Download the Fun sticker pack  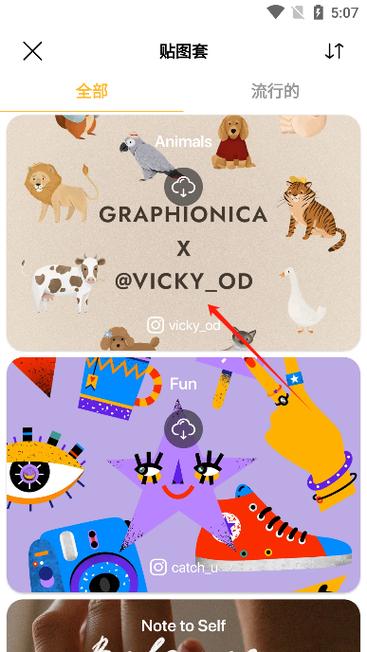(183, 429)
